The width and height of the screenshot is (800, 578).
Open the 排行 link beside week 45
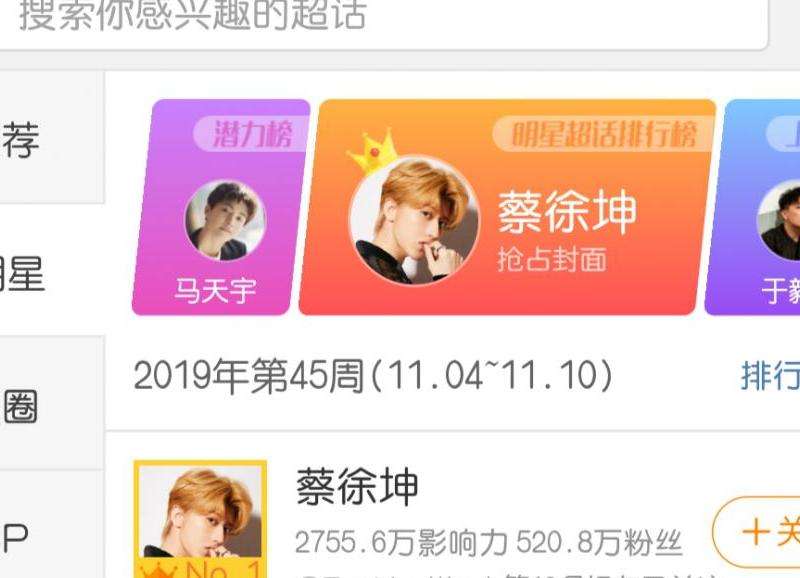[770, 376]
